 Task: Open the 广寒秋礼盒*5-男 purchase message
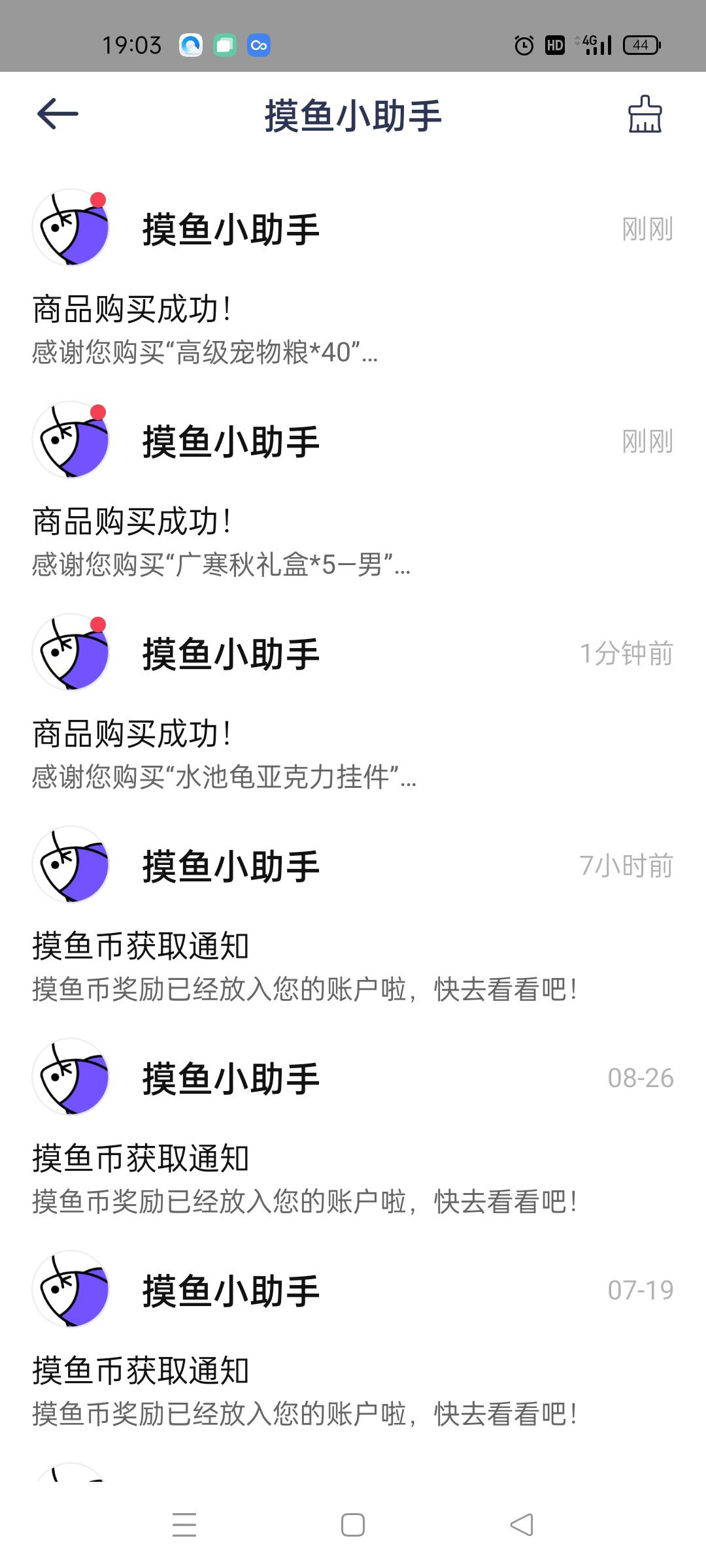point(353,490)
